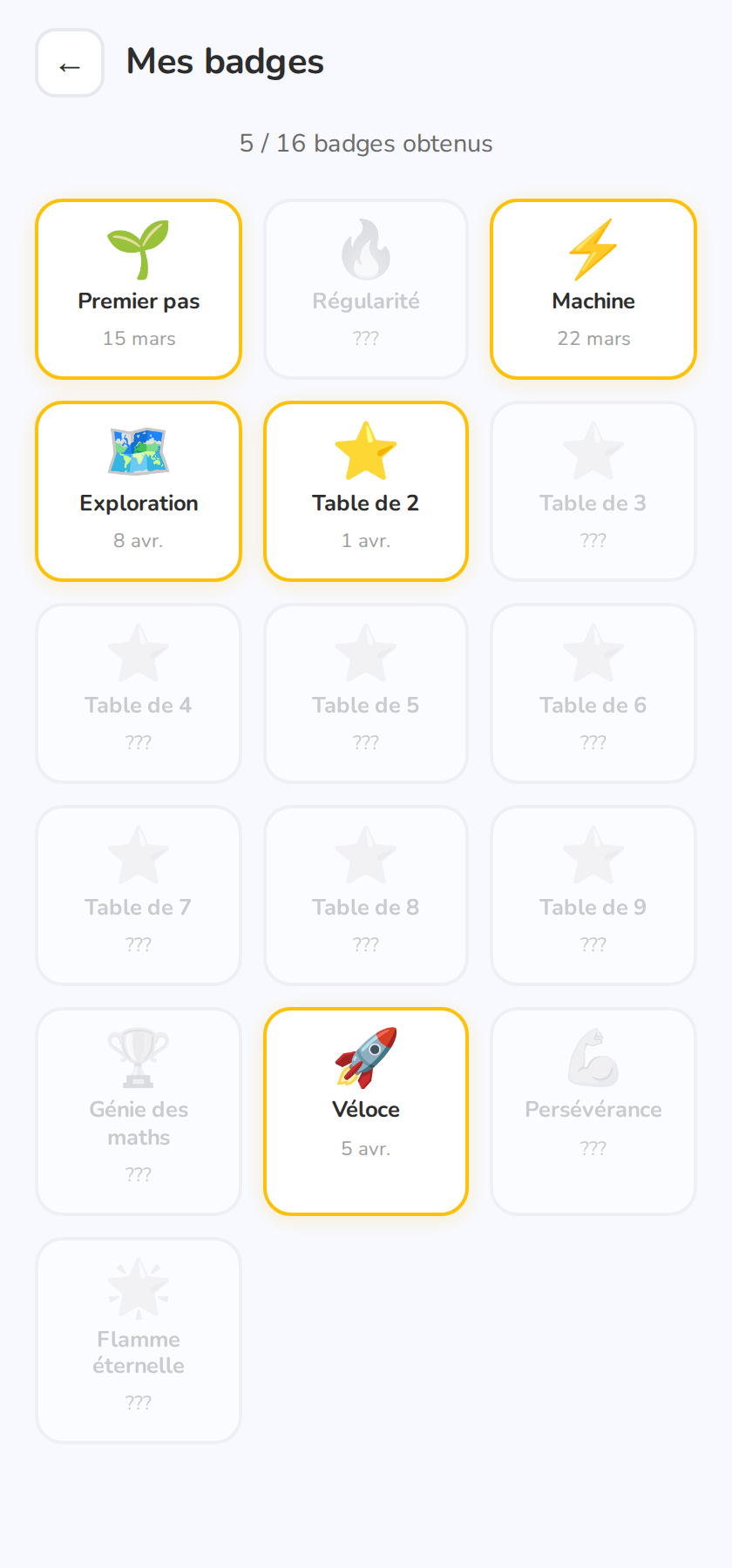This screenshot has width=732, height=1568.
Task: Select the star icon on Table de 2
Action: (366, 451)
